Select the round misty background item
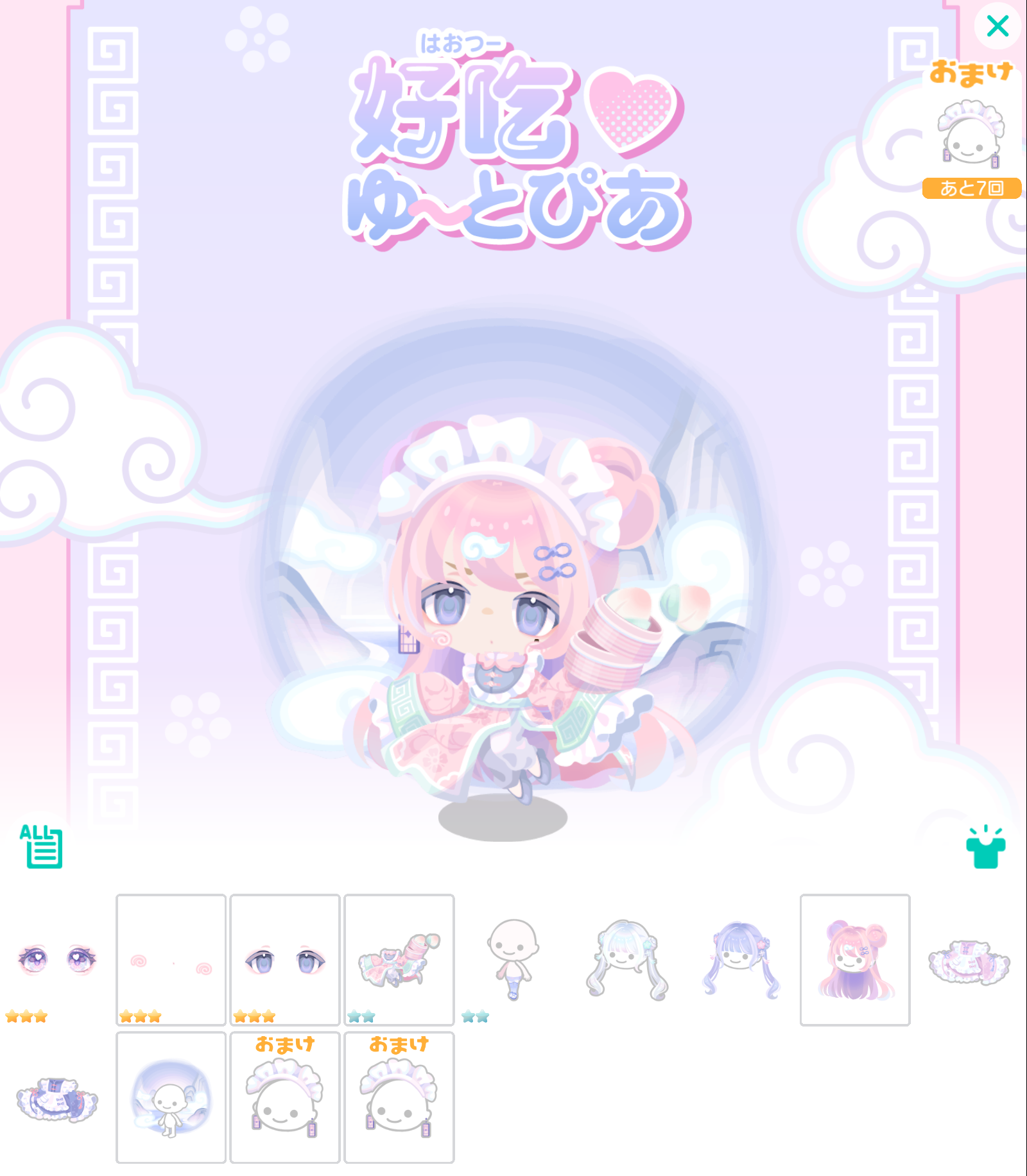Image resolution: width=1027 pixels, height=1176 pixels. [x=171, y=1098]
